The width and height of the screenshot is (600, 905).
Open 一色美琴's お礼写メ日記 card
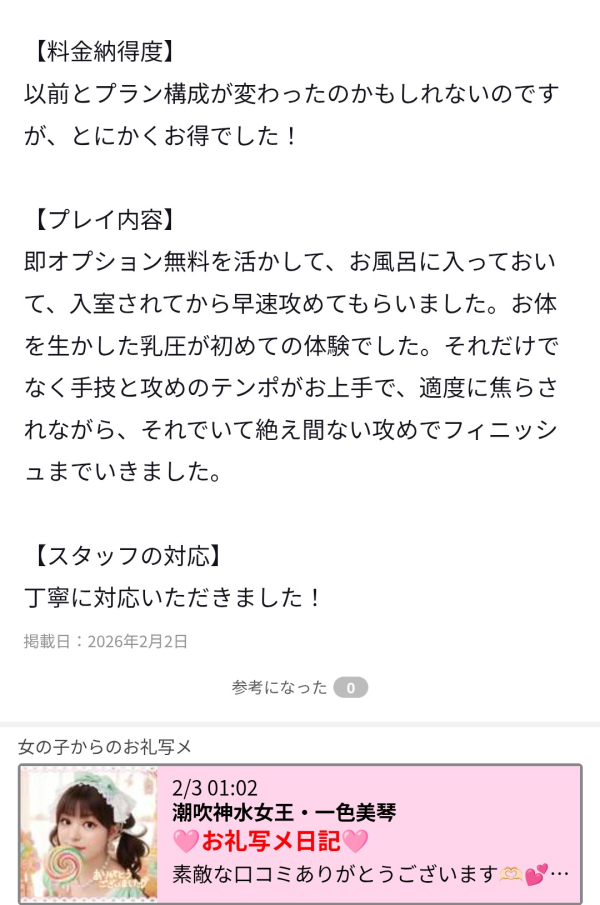click(x=300, y=834)
